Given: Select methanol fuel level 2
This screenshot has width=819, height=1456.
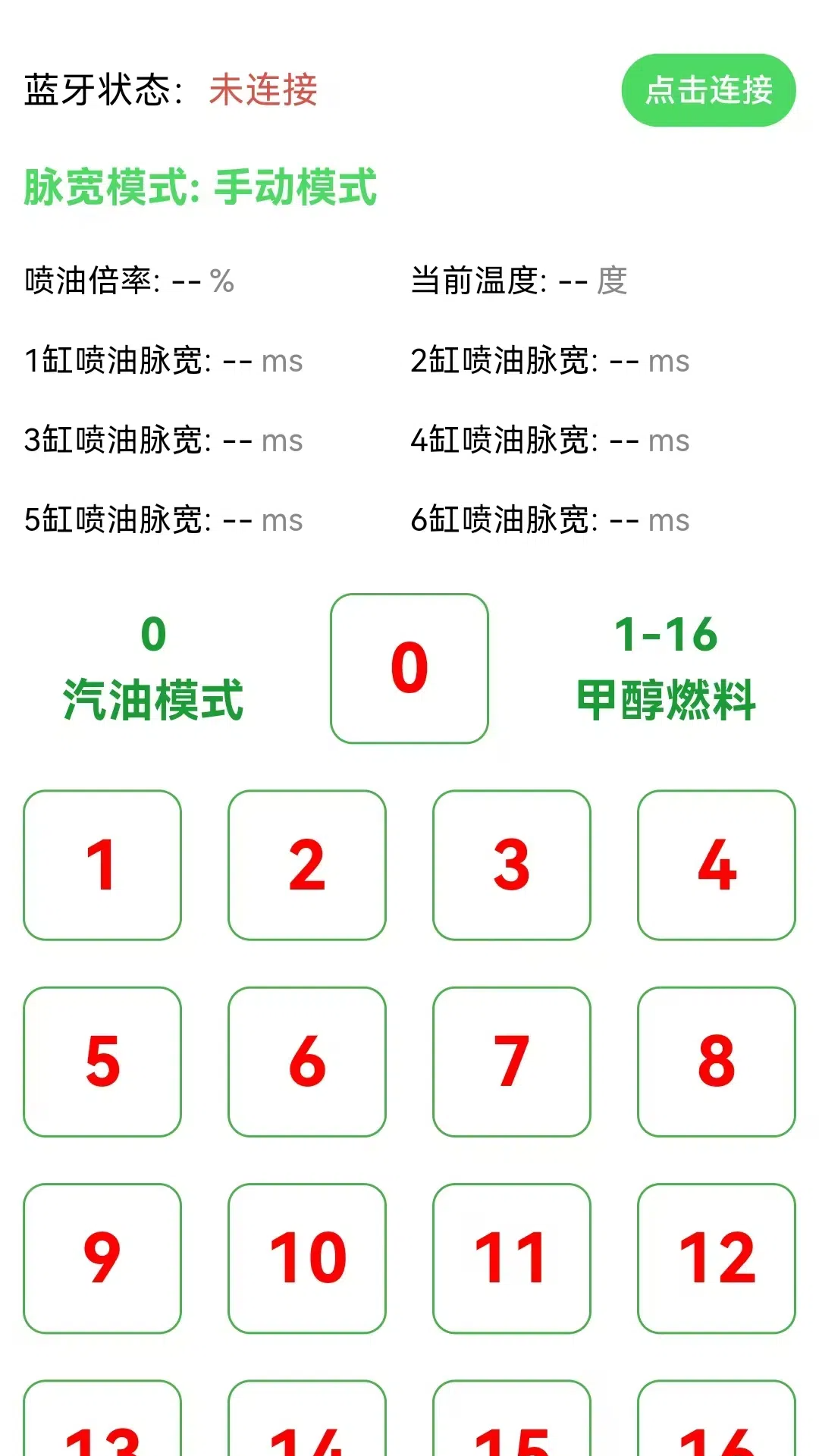Looking at the screenshot, I should 306,866.
